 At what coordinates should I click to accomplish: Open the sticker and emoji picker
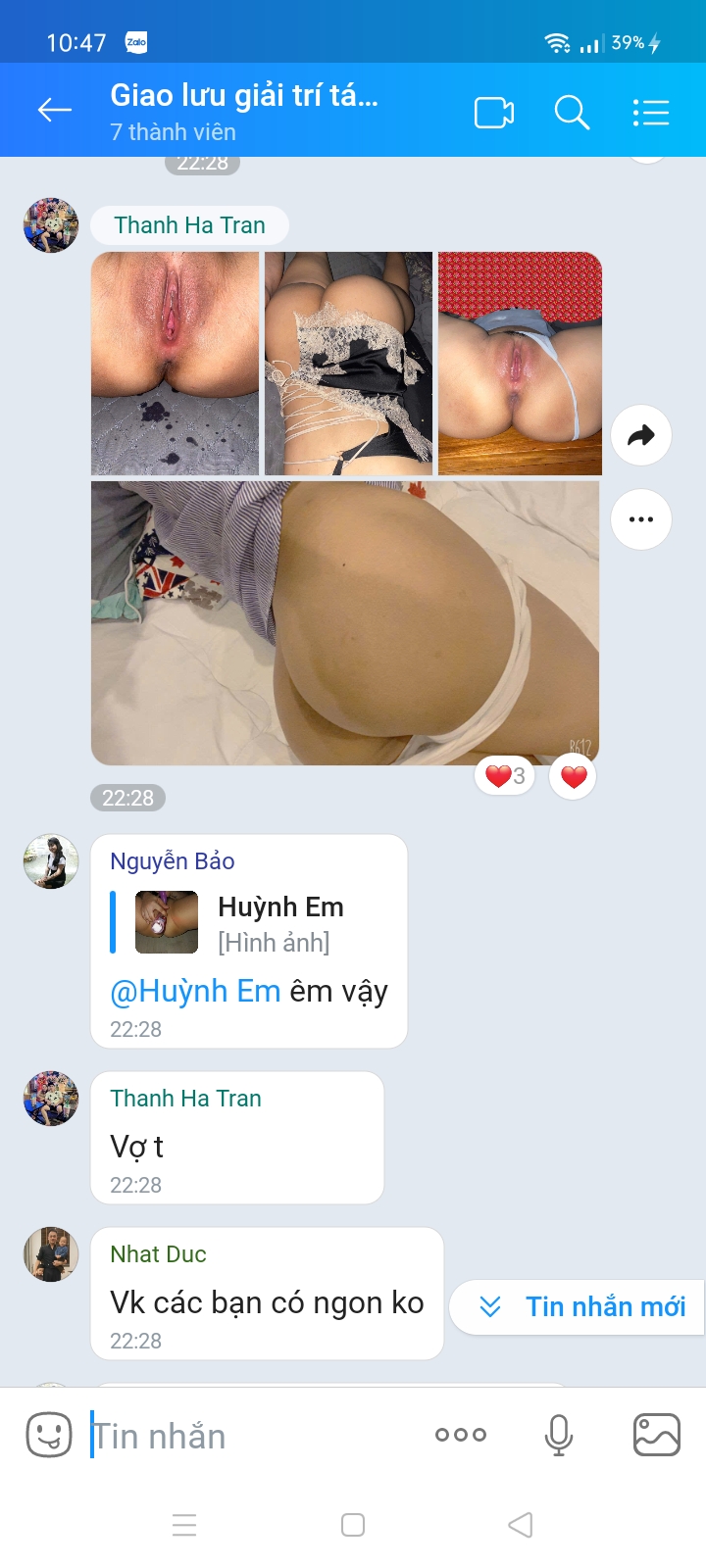(48, 1436)
